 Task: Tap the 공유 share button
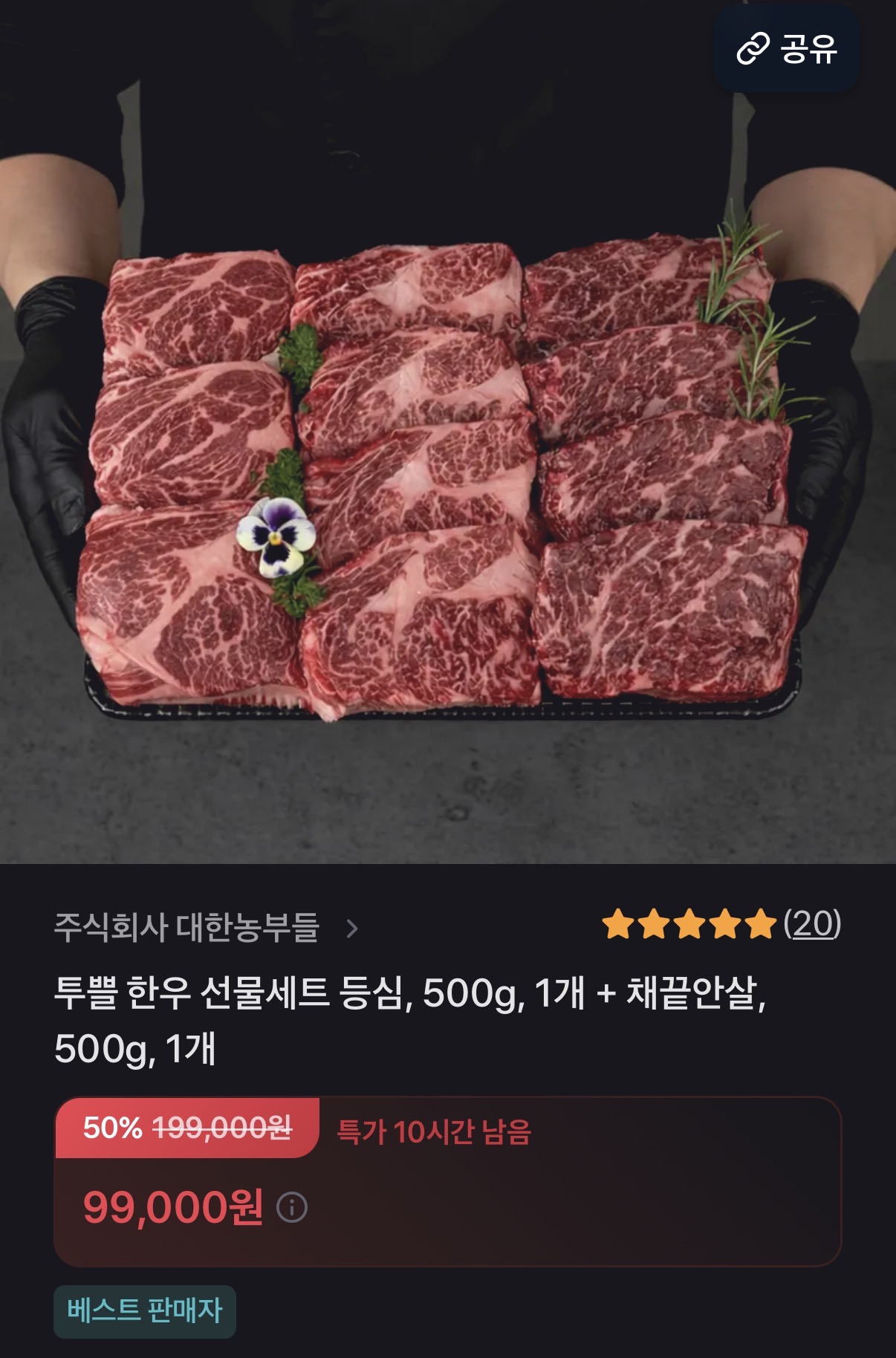[x=786, y=49]
